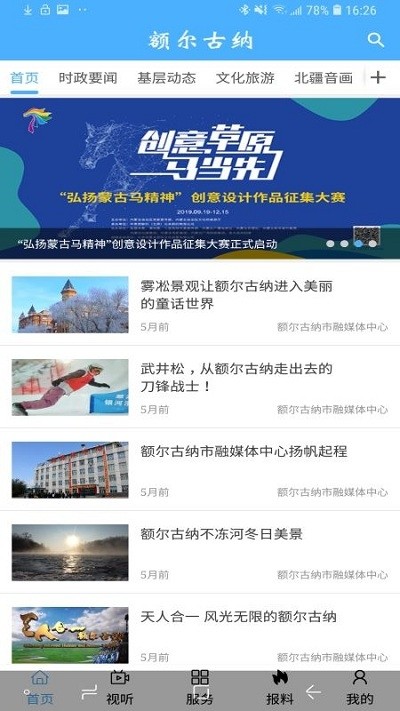Open 额尔古纳市融媒体中心扬帆起程 article
400x711 pixels.
click(200, 470)
